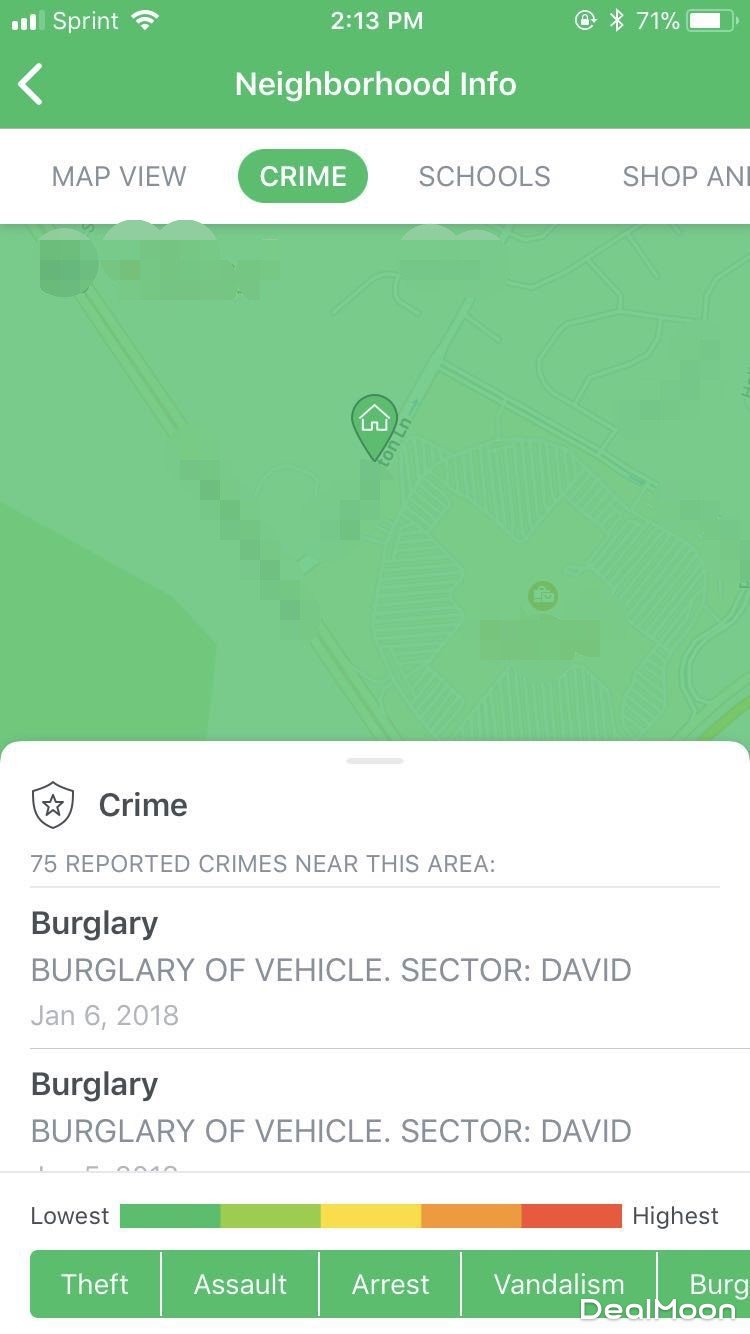This screenshot has width=750, height=1334.
Task: Select the Vandalism filter
Action: coord(558,1284)
